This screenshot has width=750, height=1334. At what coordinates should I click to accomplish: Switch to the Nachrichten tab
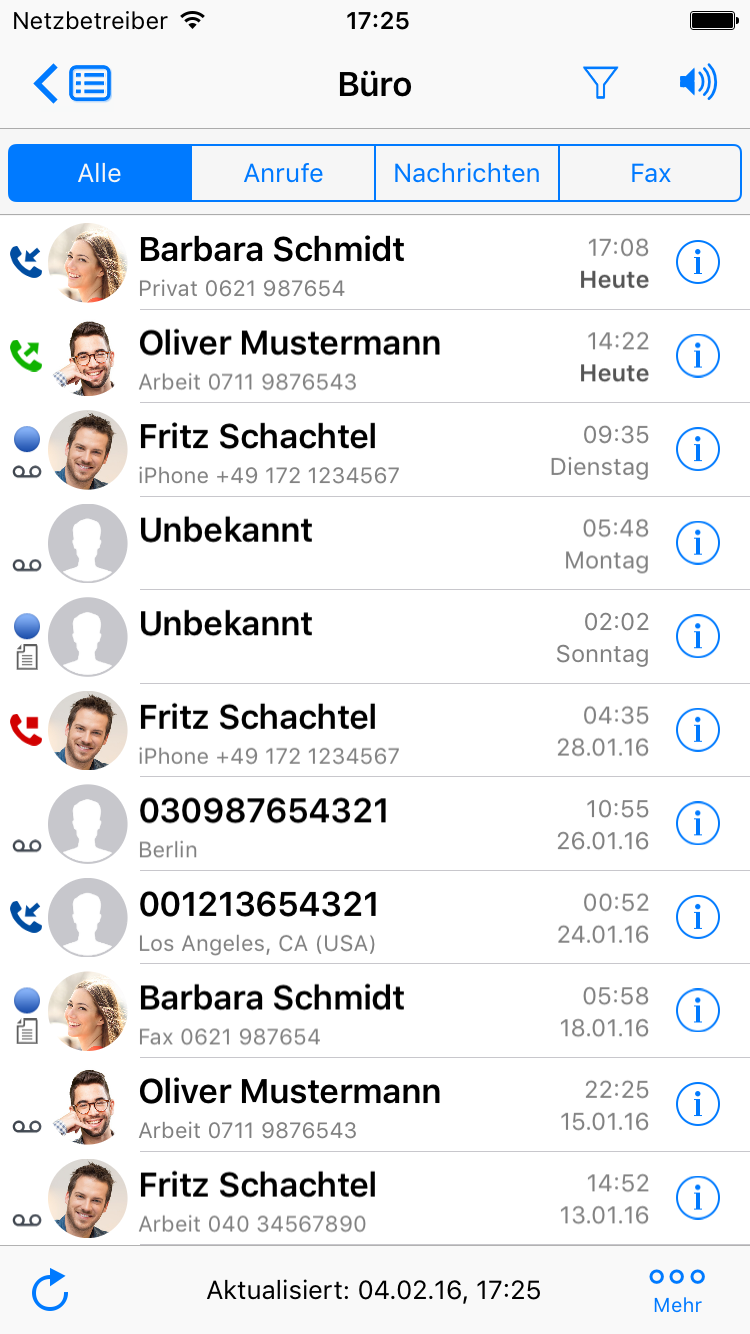(466, 173)
